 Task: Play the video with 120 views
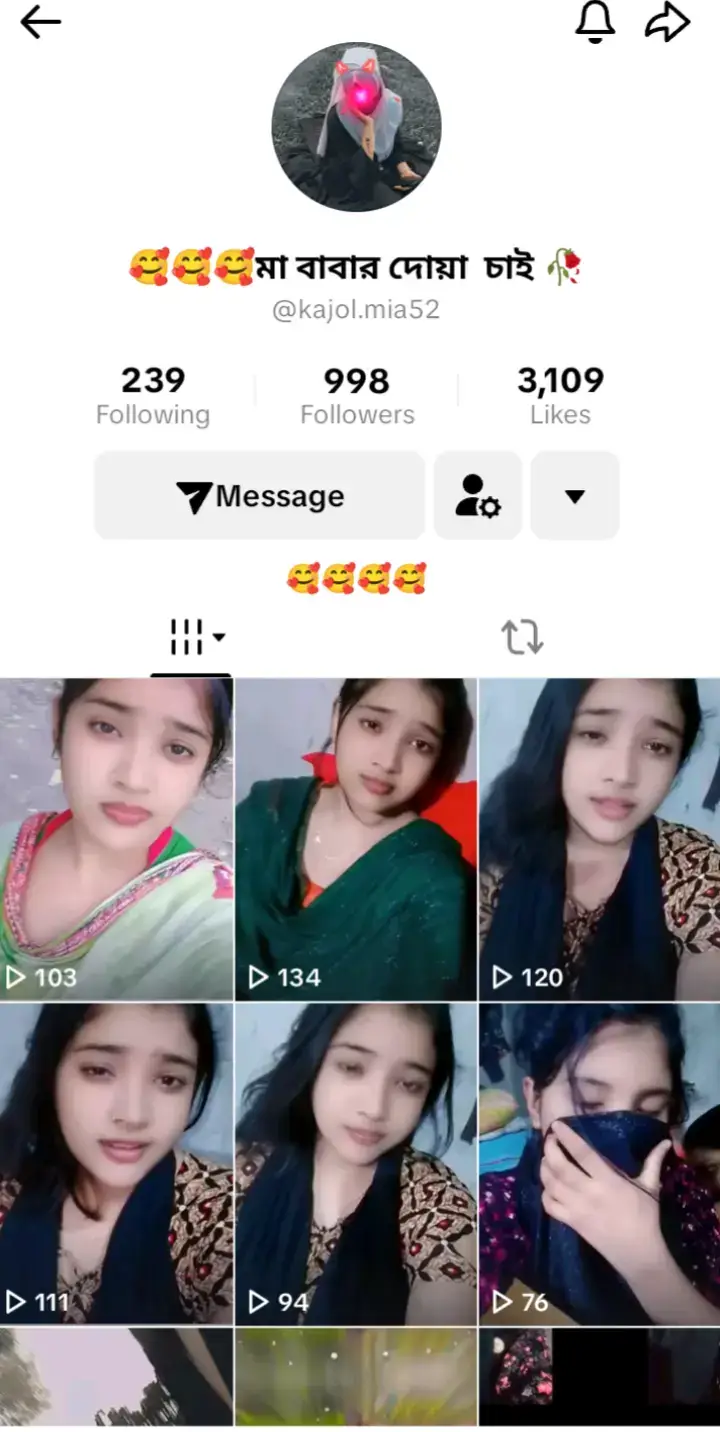point(600,840)
